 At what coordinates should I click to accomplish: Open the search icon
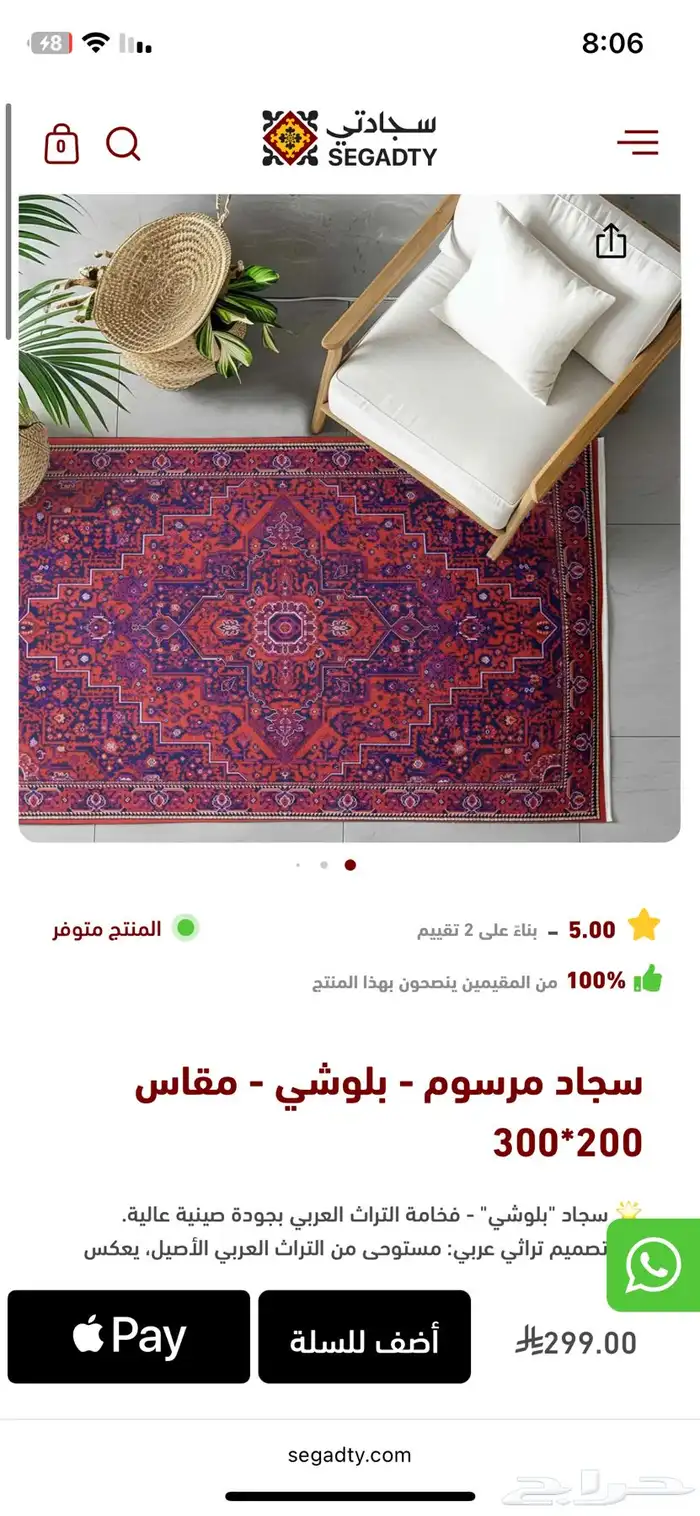click(x=123, y=145)
